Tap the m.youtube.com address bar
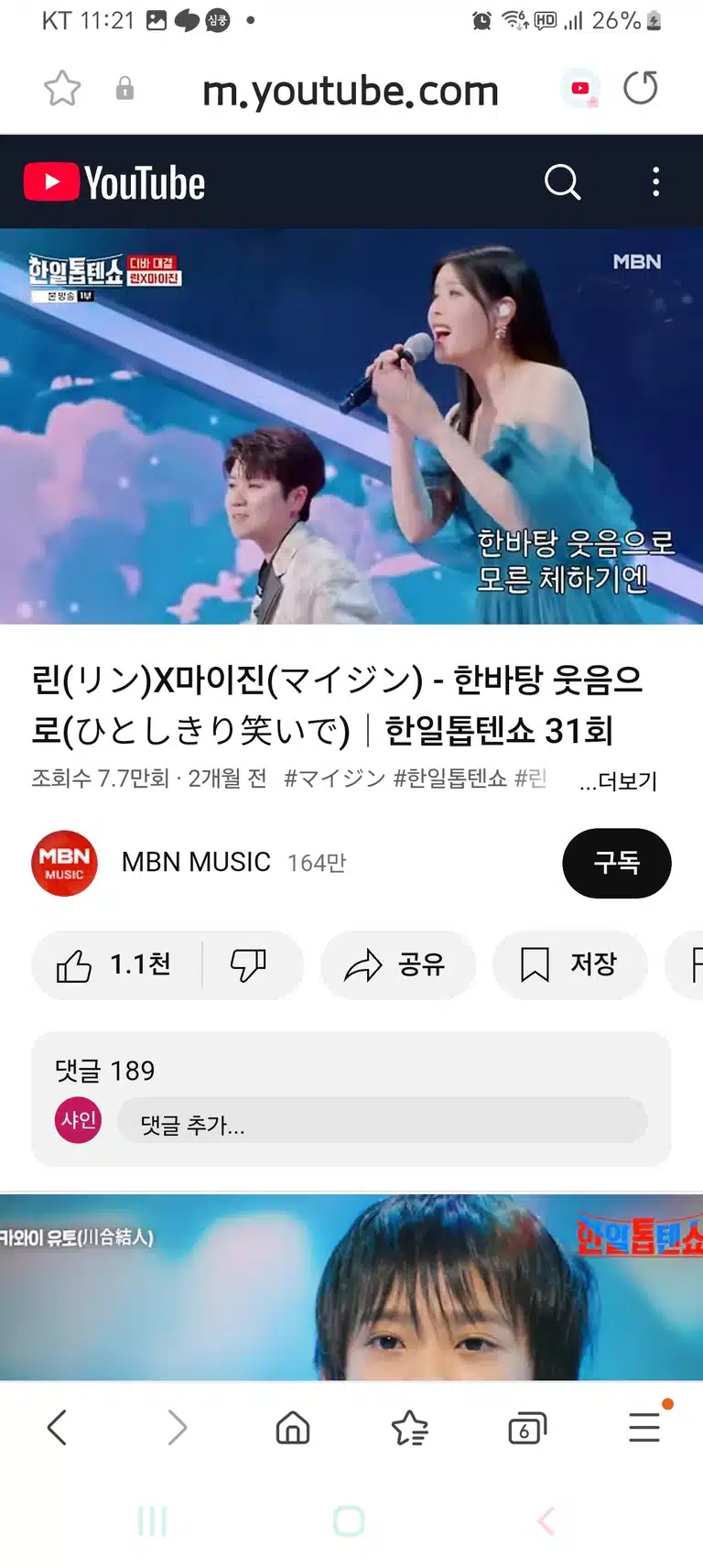The image size is (703, 1568). click(351, 90)
